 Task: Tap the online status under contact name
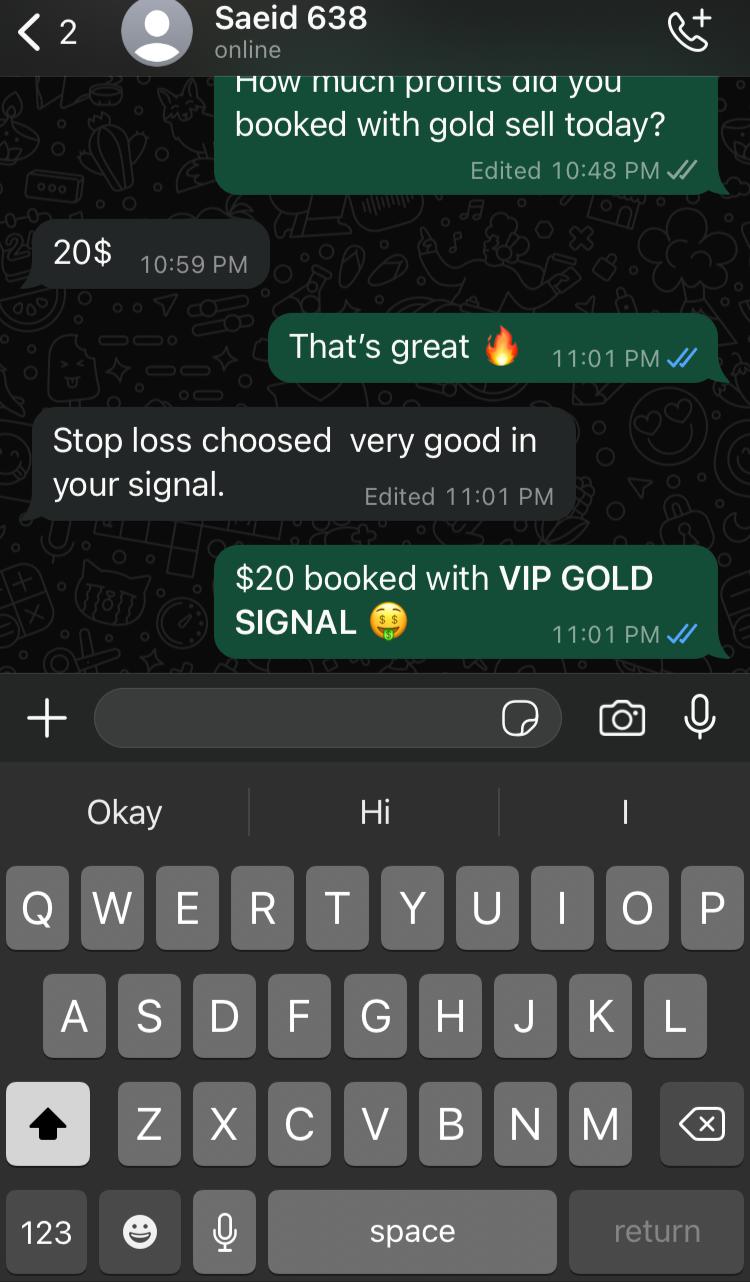click(x=246, y=49)
